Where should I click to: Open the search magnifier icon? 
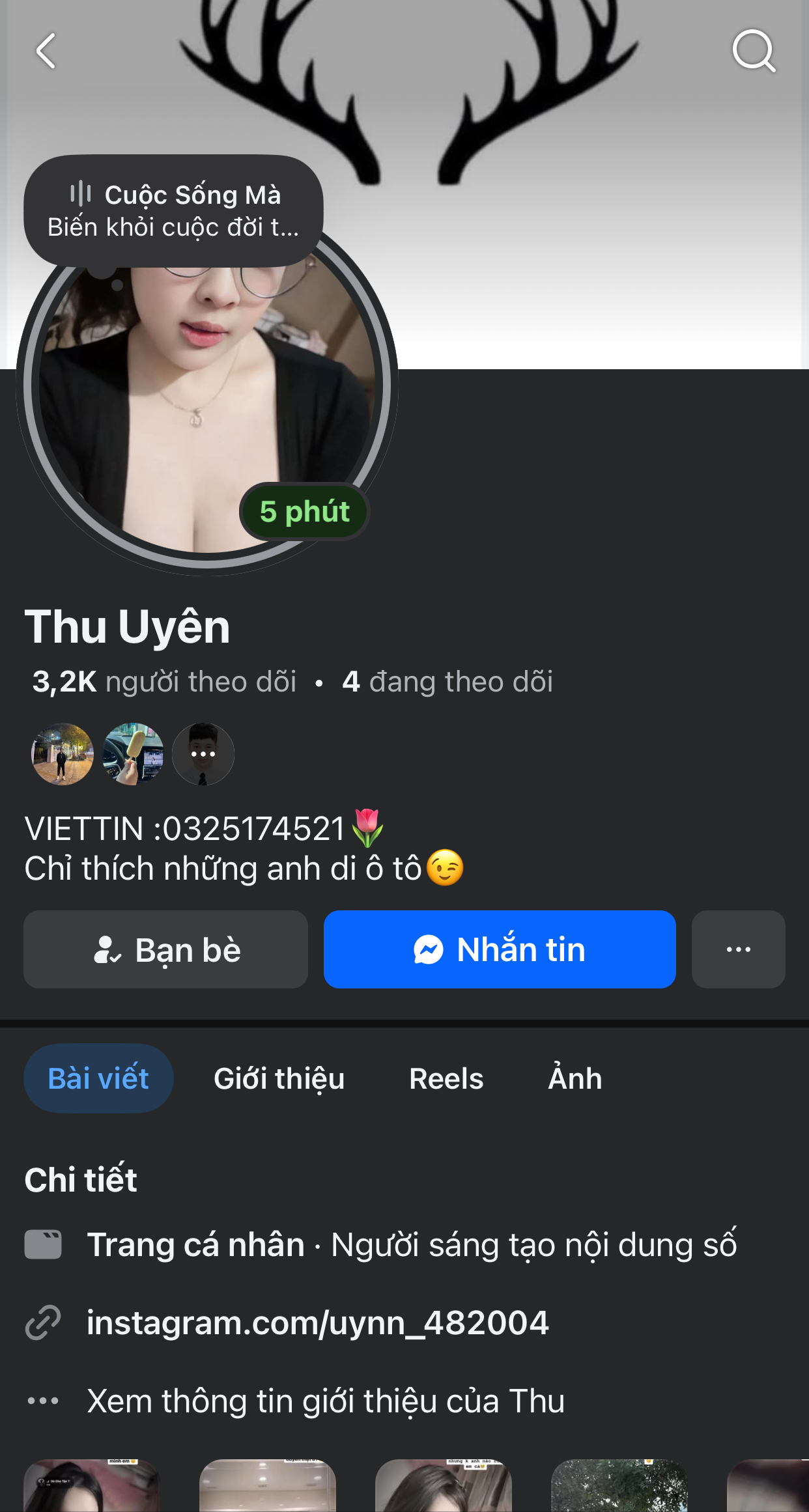[x=754, y=51]
